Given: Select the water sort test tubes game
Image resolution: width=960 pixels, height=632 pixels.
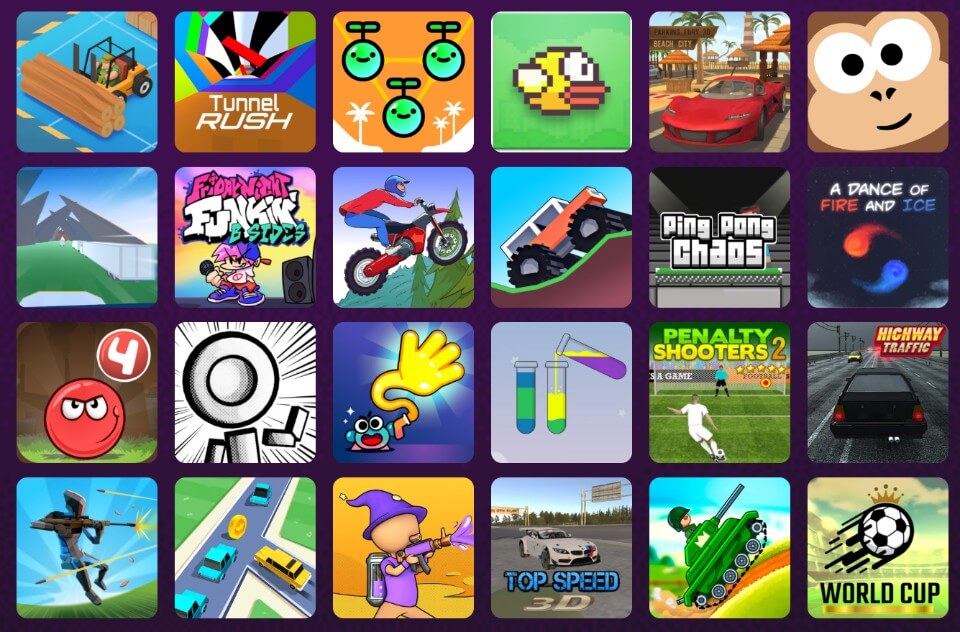Looking at the screenshot, I should click(x=561, y=392).
